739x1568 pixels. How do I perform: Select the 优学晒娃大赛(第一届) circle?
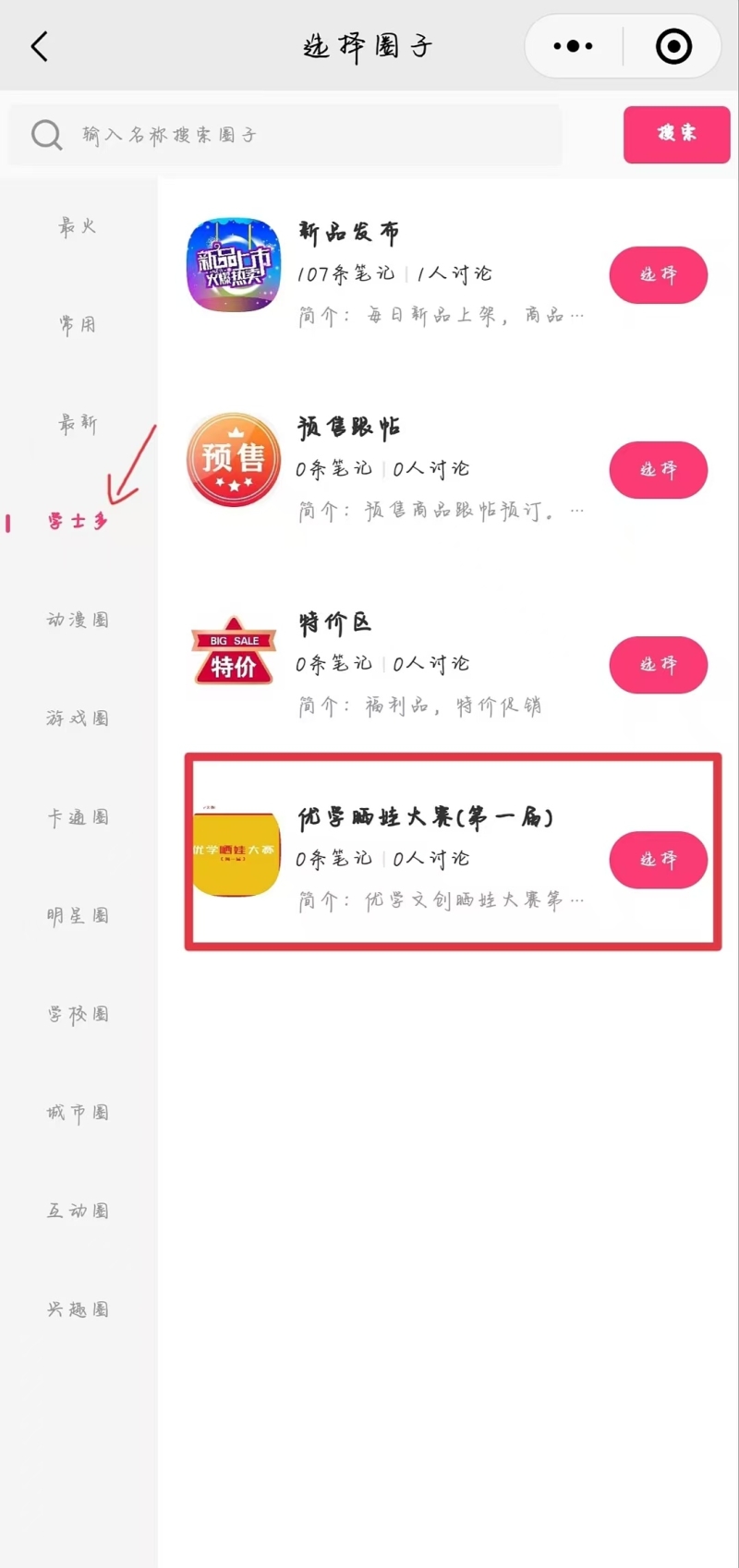tap(658, 860)
